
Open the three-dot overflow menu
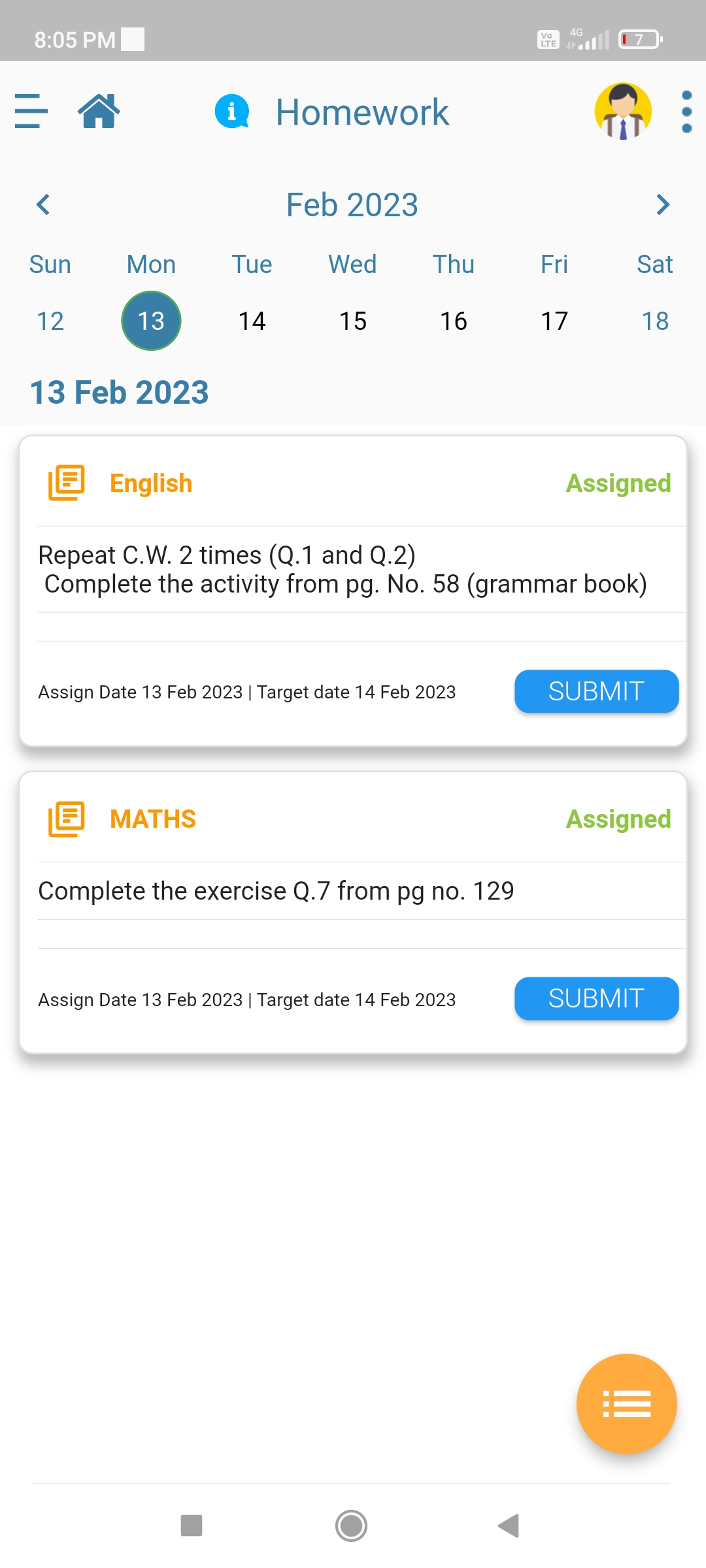pos(686,112)
